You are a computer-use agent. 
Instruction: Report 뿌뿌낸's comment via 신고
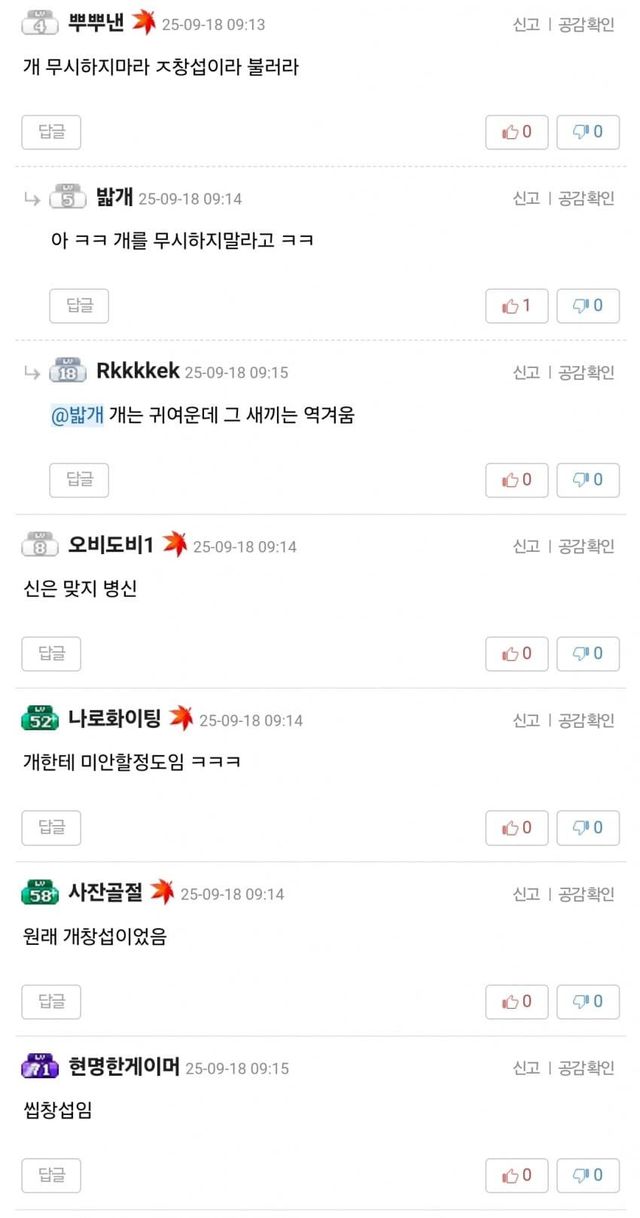(x=526, y=24)
